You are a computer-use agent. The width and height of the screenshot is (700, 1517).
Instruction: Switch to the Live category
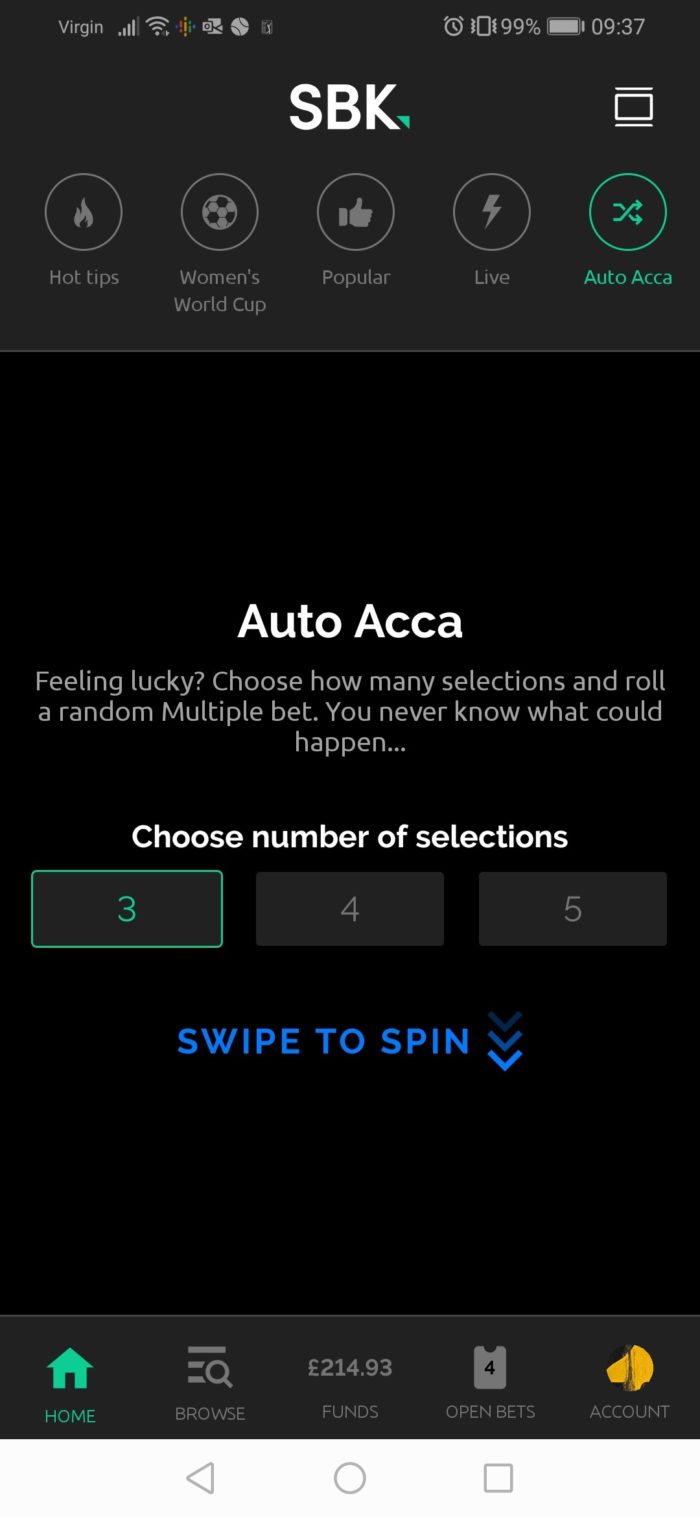click(x=492, y=212)
